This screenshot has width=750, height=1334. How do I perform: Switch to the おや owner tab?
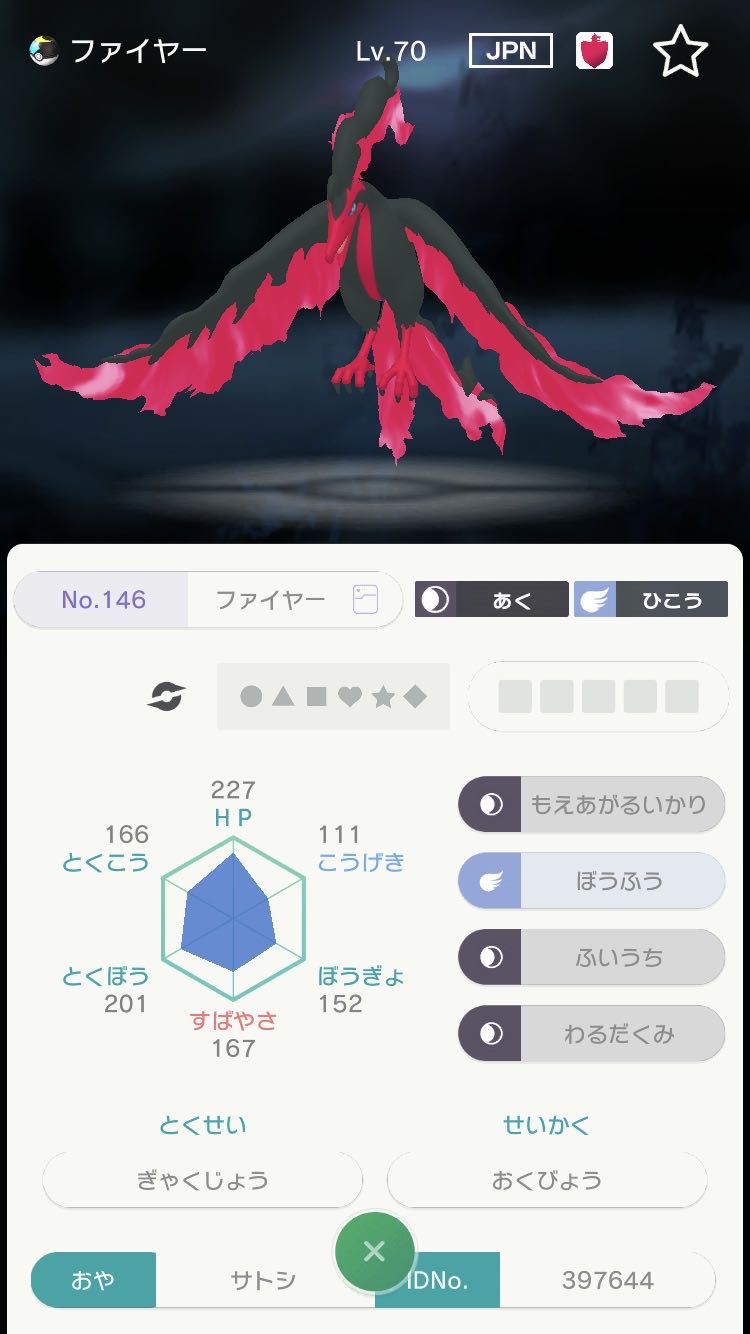[93, 1279]
